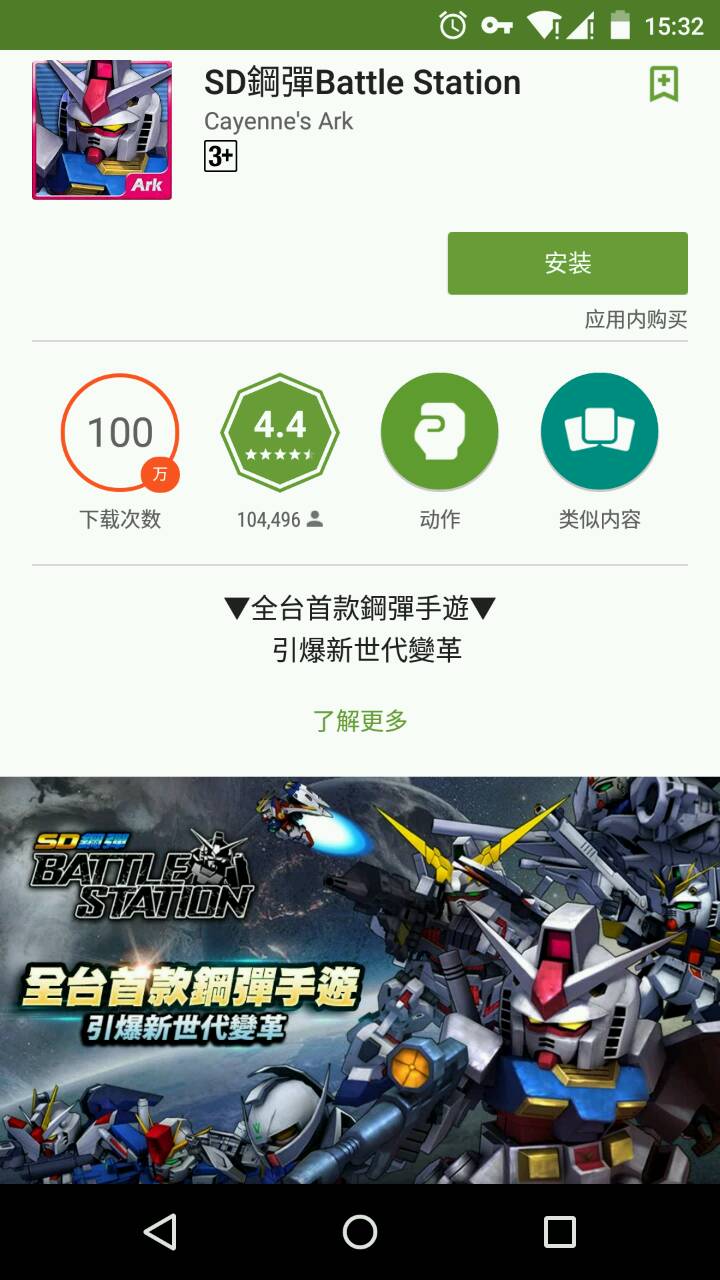This screenshot has height=1280, width=720.
Task: Open the 动作 action category
Action: click(x=439, y=432)
